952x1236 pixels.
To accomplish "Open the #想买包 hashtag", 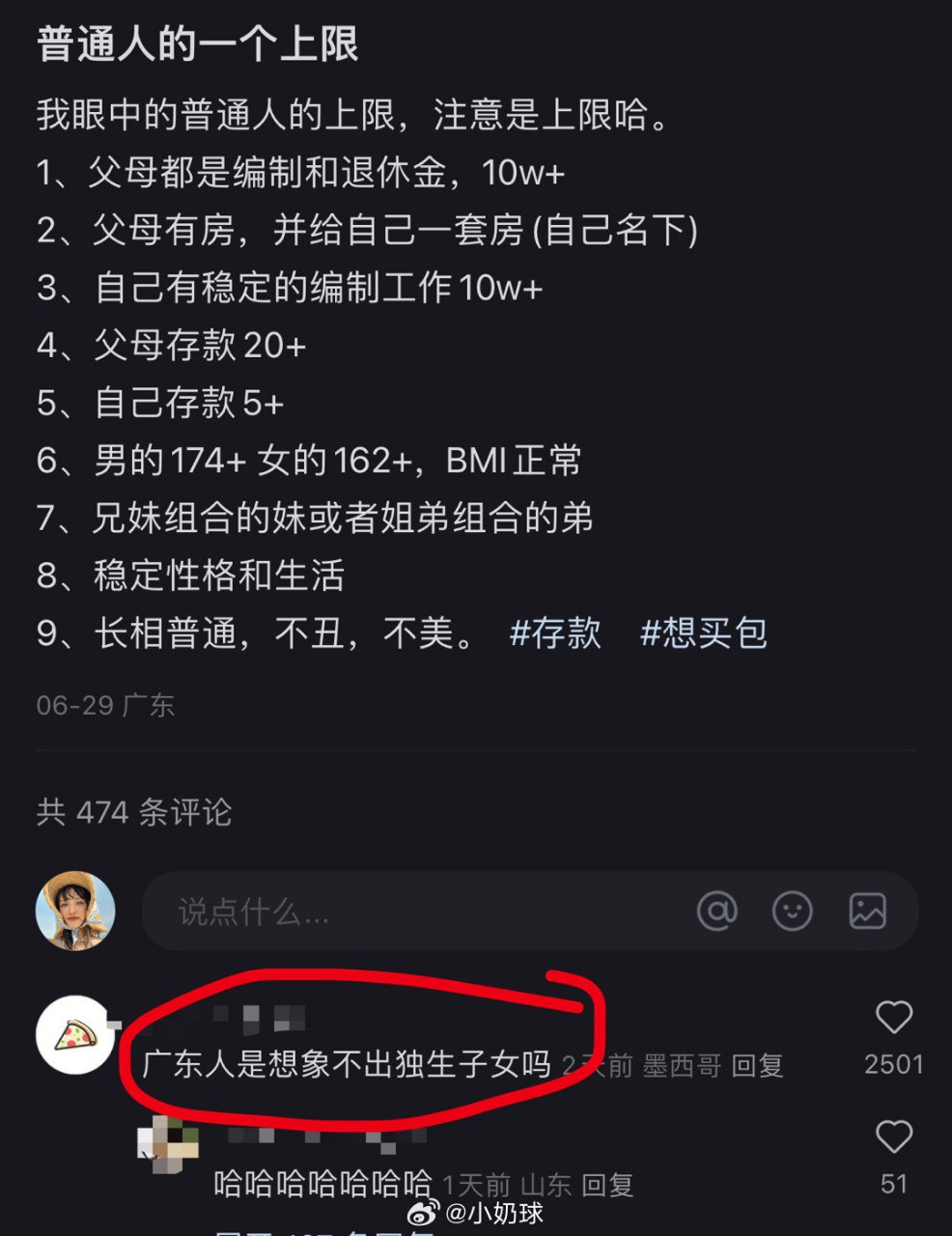I will 702,634.
